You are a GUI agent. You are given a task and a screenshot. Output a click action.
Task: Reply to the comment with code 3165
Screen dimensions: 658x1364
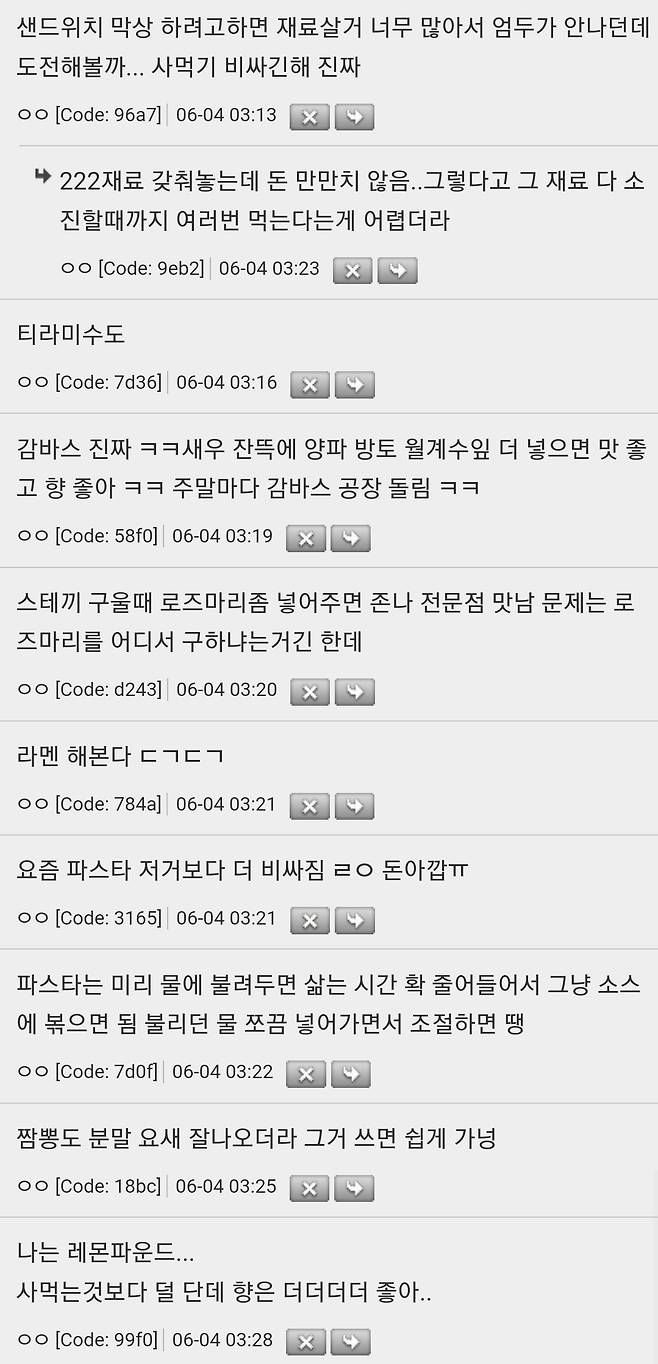click(353, 920)
